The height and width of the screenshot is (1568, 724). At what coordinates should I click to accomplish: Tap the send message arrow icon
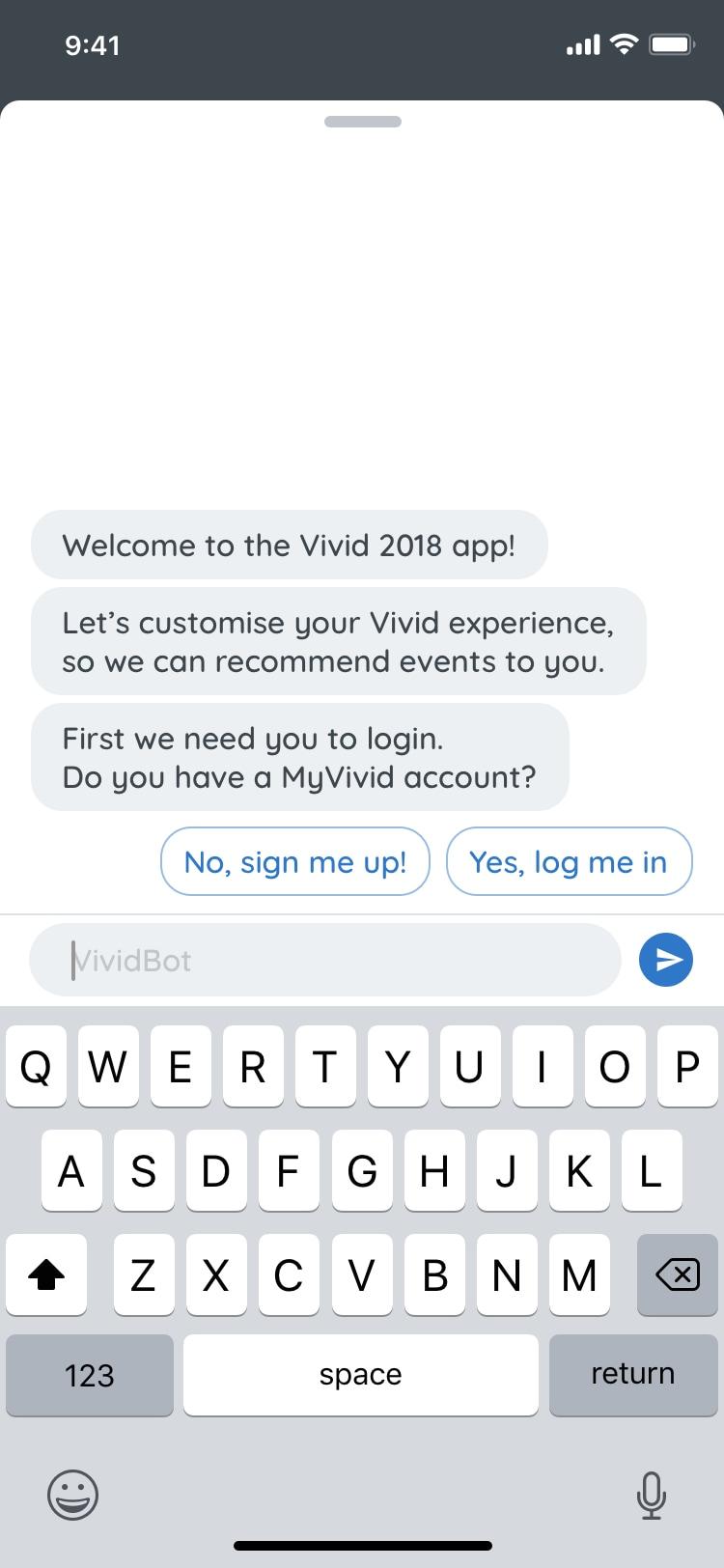[x=666, y=960]
